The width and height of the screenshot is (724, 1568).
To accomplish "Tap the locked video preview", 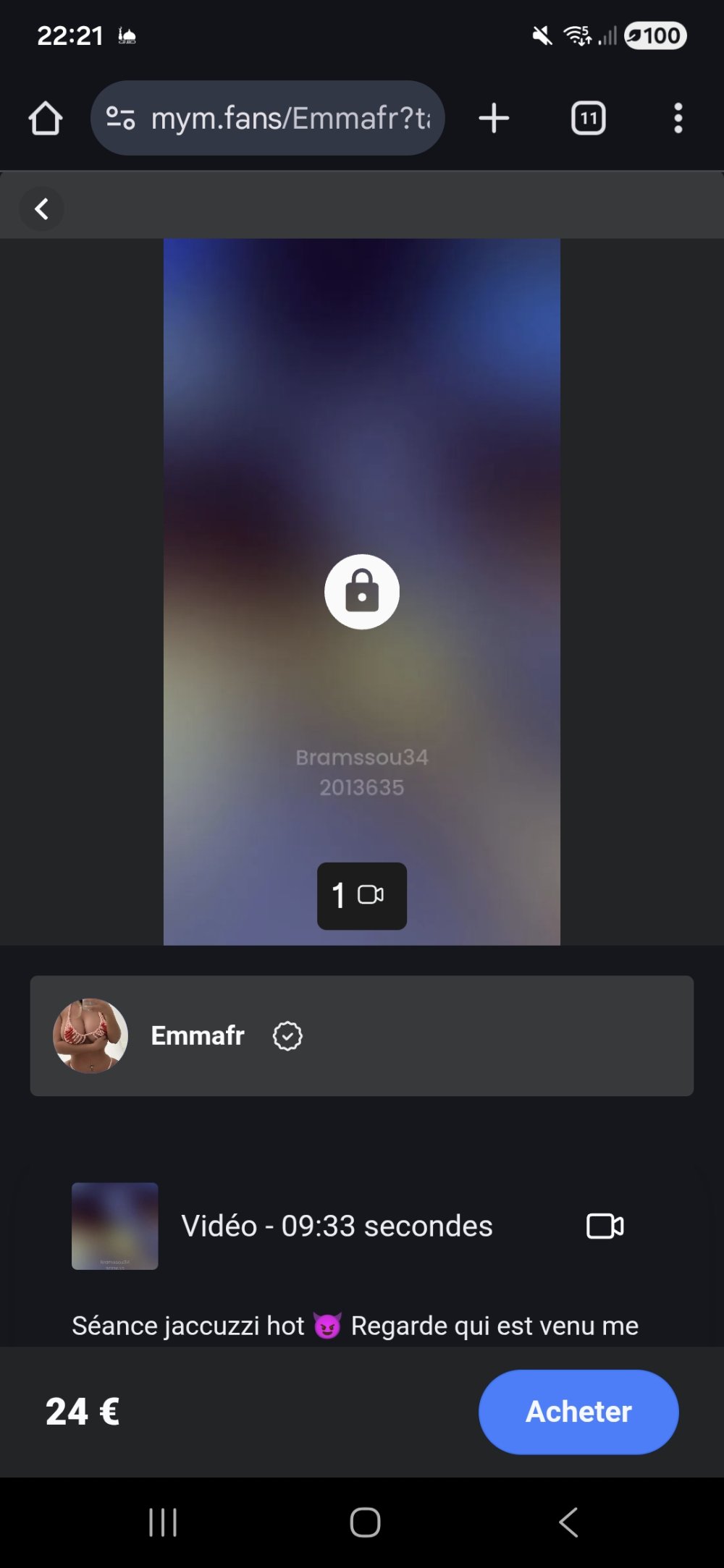I will (x=361, y=591).
